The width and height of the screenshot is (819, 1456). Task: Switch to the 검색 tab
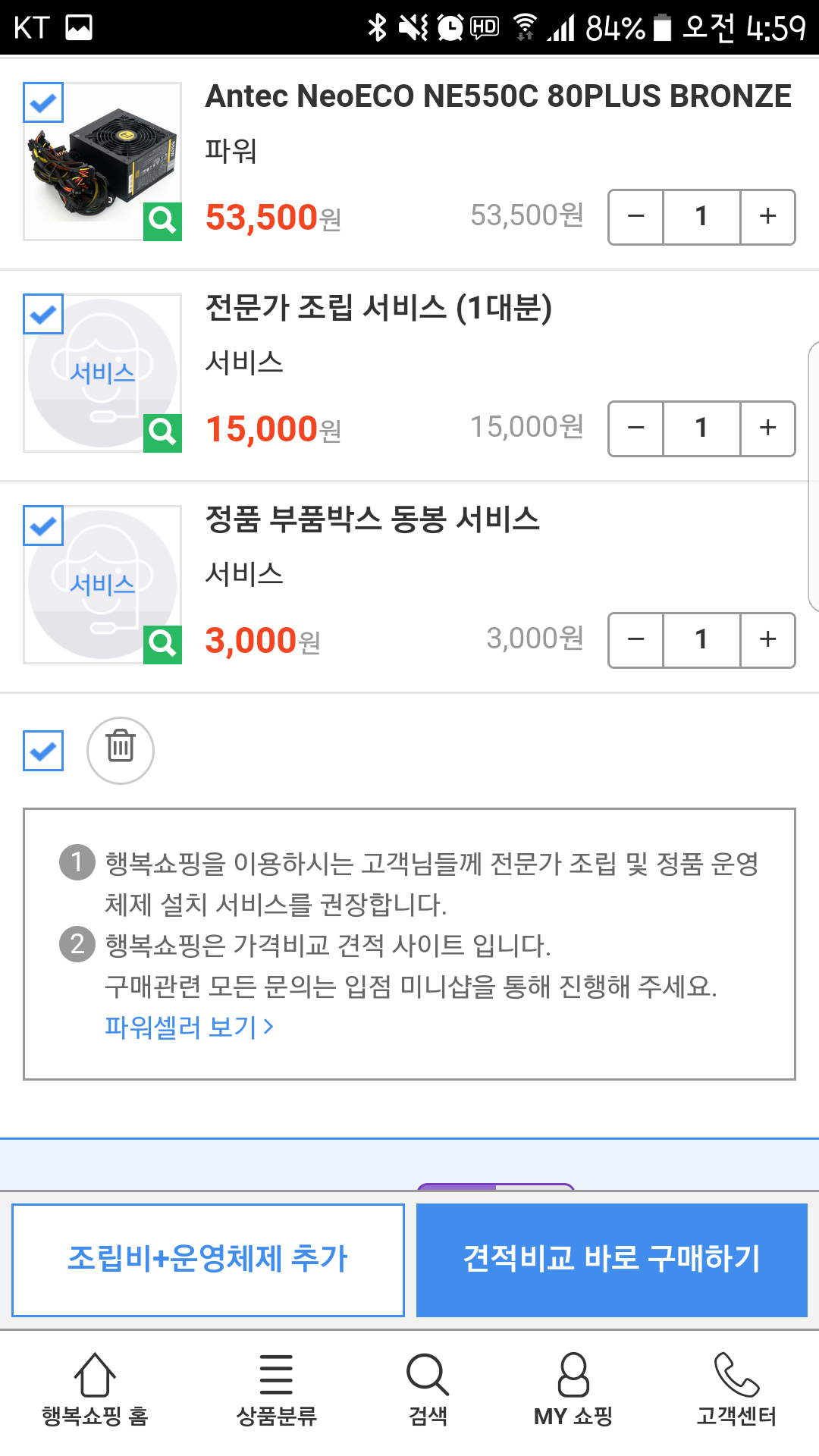tap(428, 1389)
